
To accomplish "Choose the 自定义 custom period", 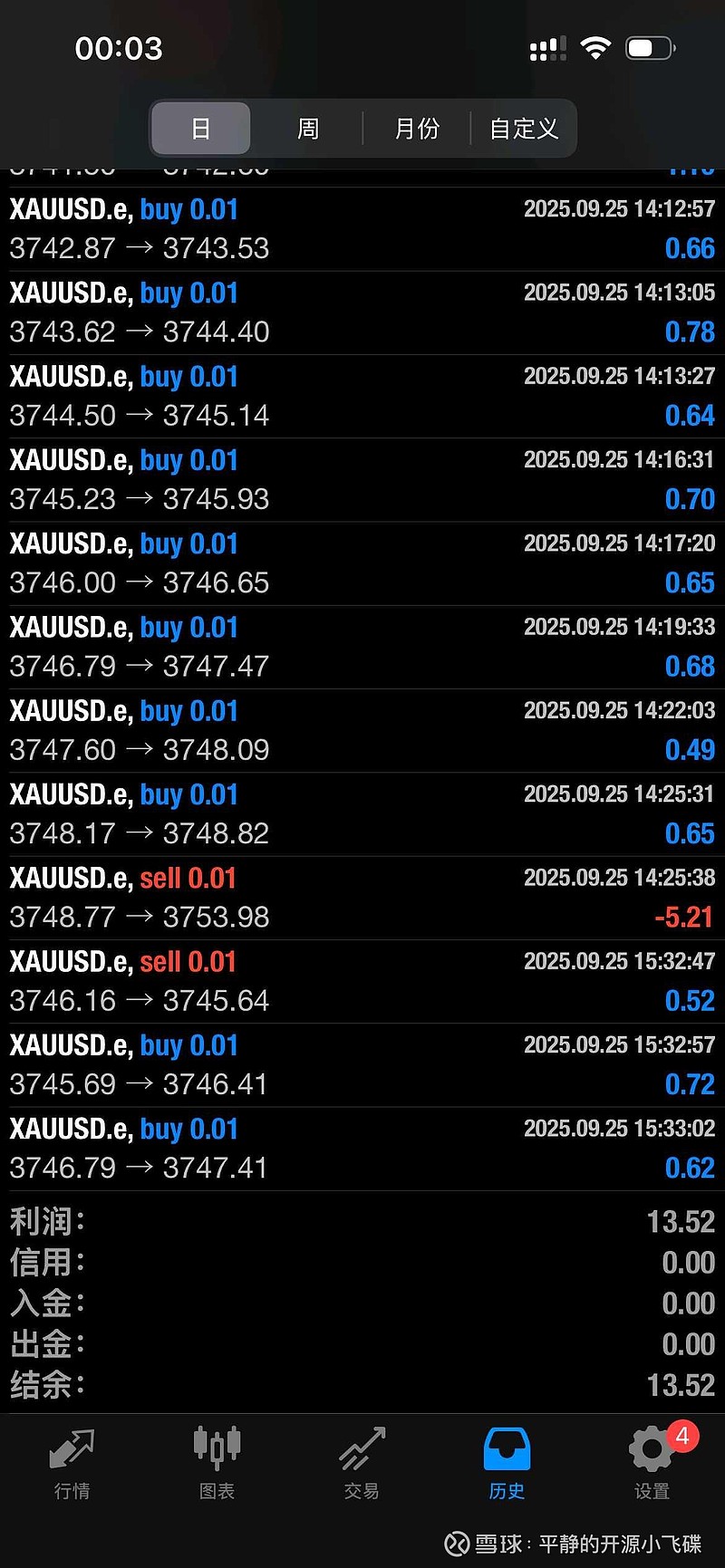I will point(524,129).
